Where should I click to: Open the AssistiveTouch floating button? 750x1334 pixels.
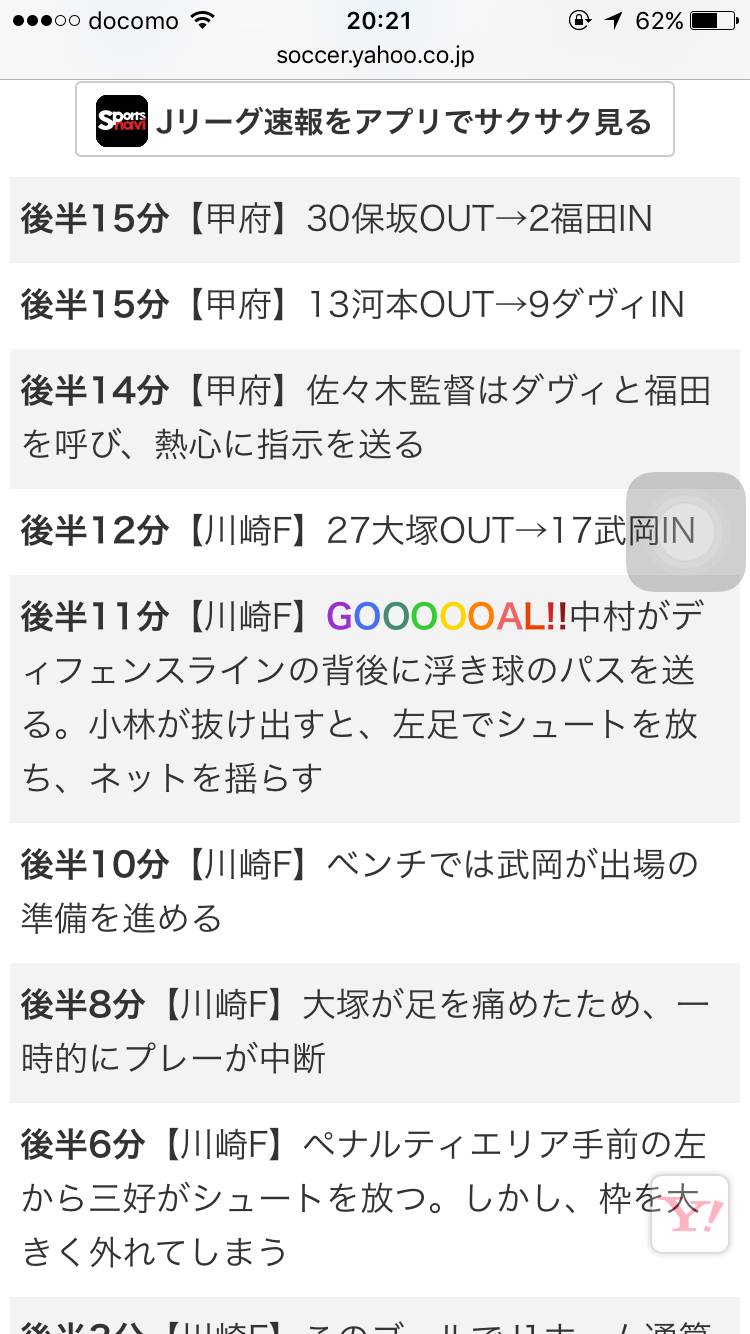click(686, 531)
